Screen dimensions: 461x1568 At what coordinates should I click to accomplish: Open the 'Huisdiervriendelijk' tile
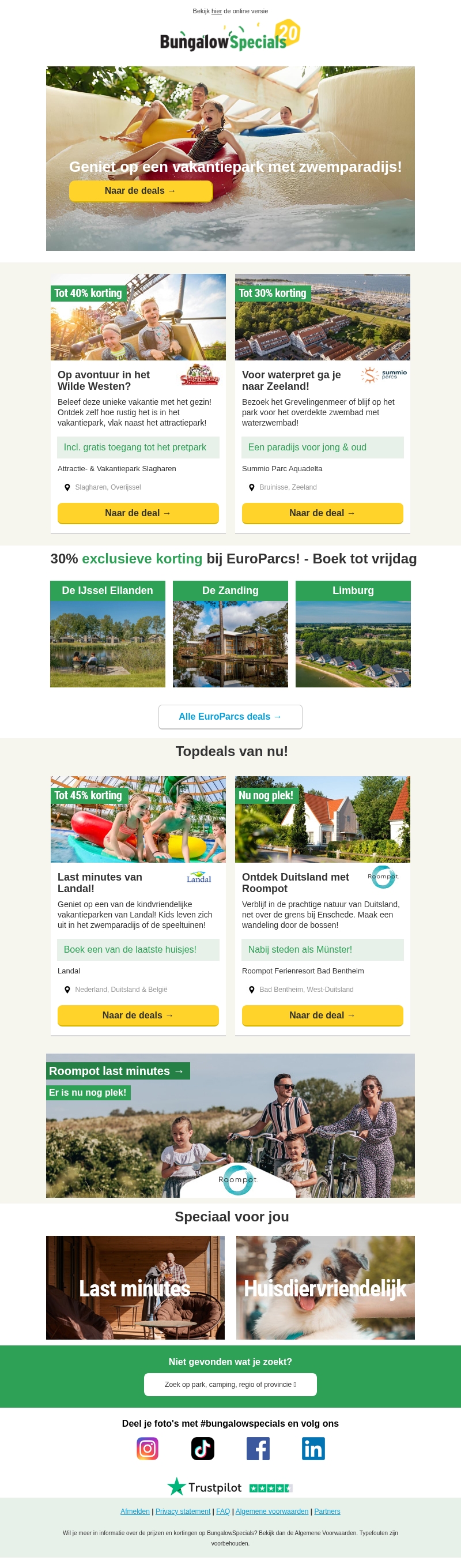(x=326, y=1287)
